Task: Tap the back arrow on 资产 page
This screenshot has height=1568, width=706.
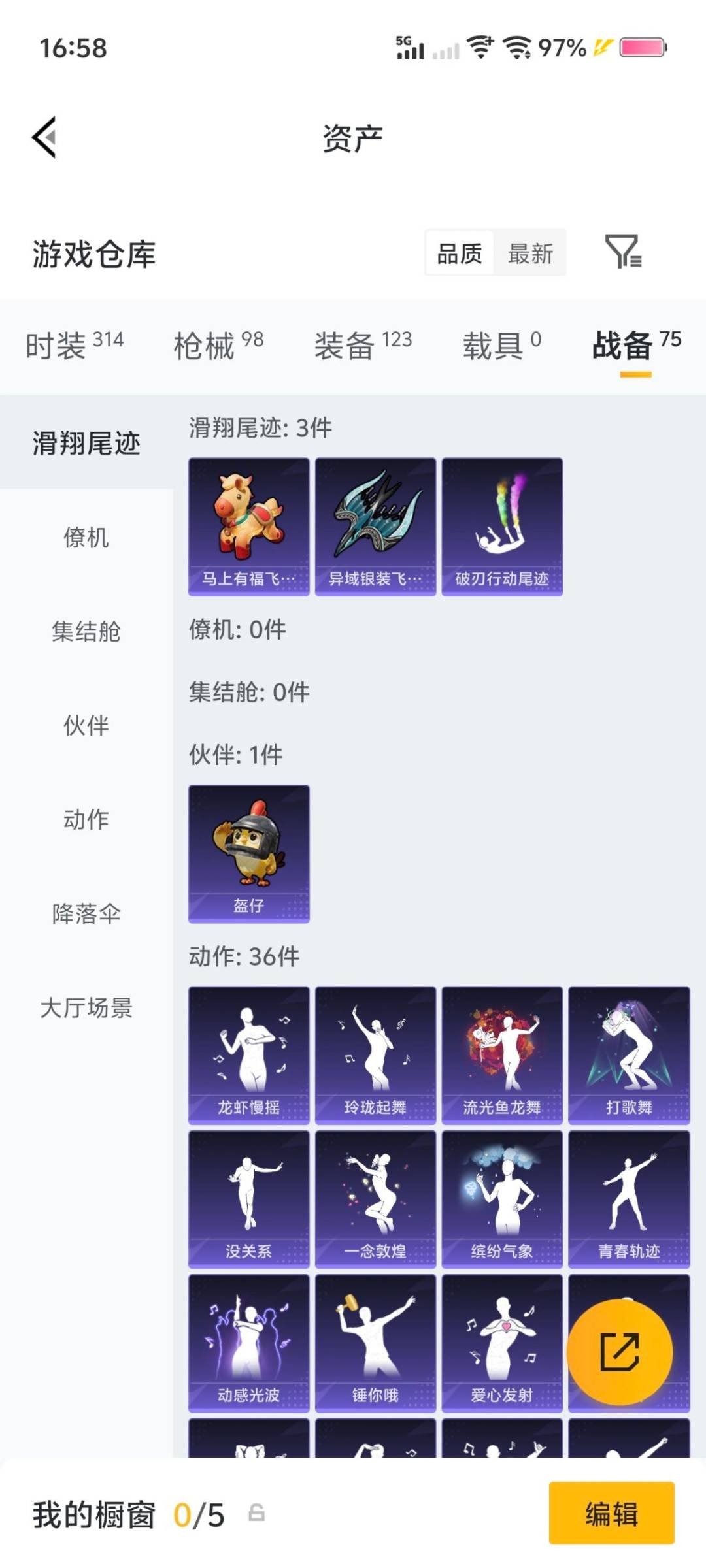Action: [x=42, y=137]
